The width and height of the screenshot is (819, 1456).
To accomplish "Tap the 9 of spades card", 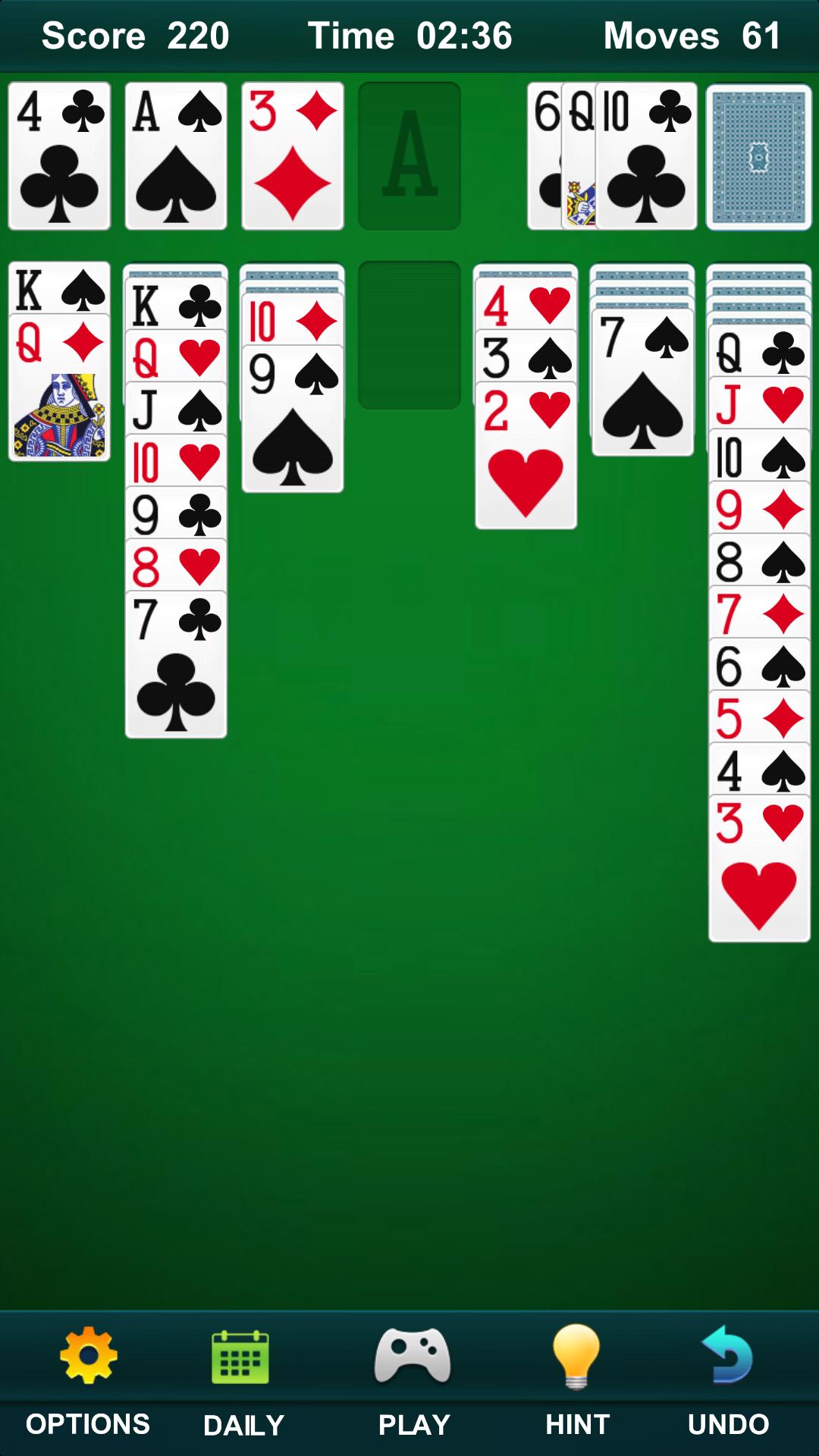I will click(x=293, y=425).
